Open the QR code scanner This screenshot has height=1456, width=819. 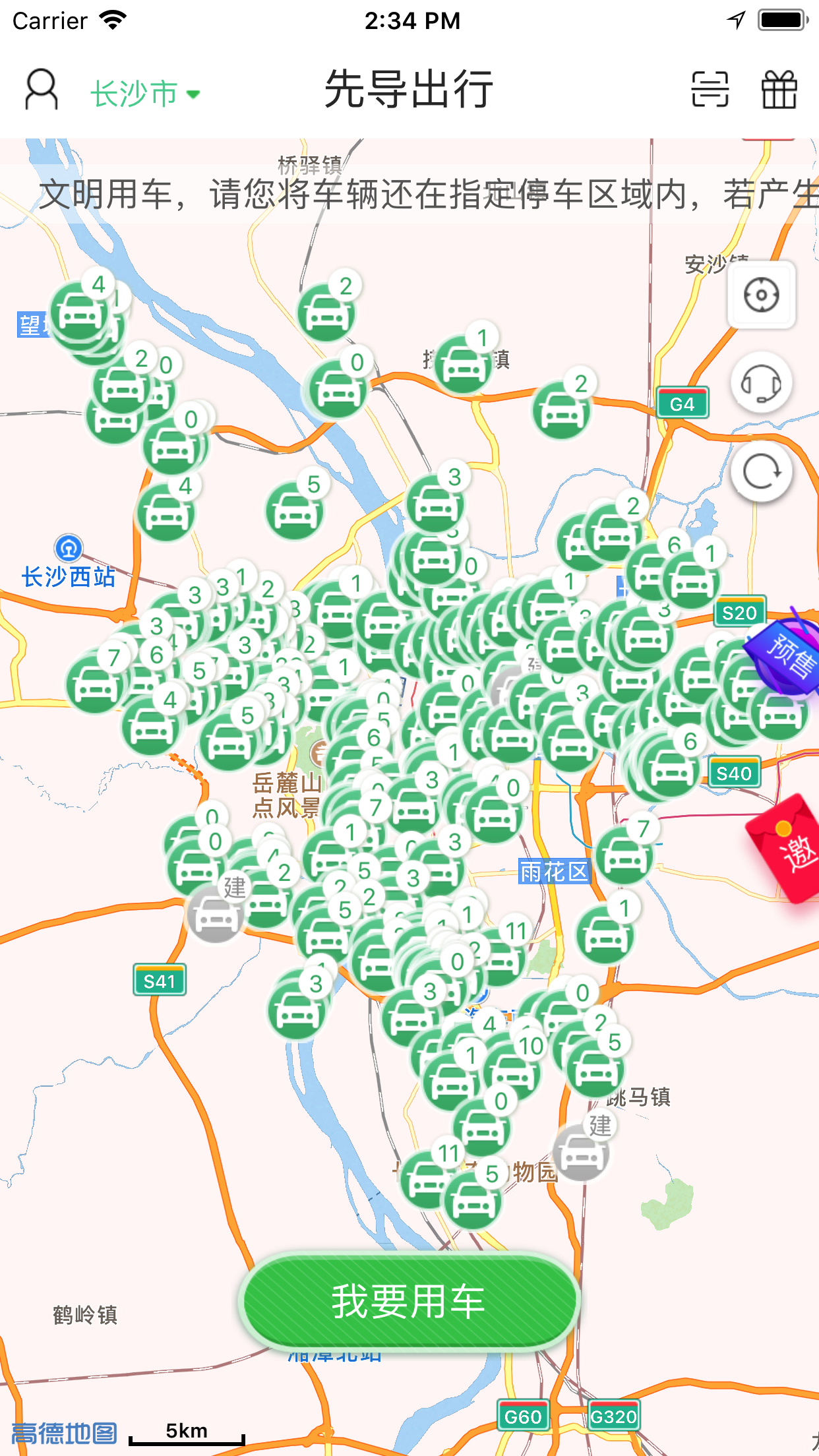point(710,90)
